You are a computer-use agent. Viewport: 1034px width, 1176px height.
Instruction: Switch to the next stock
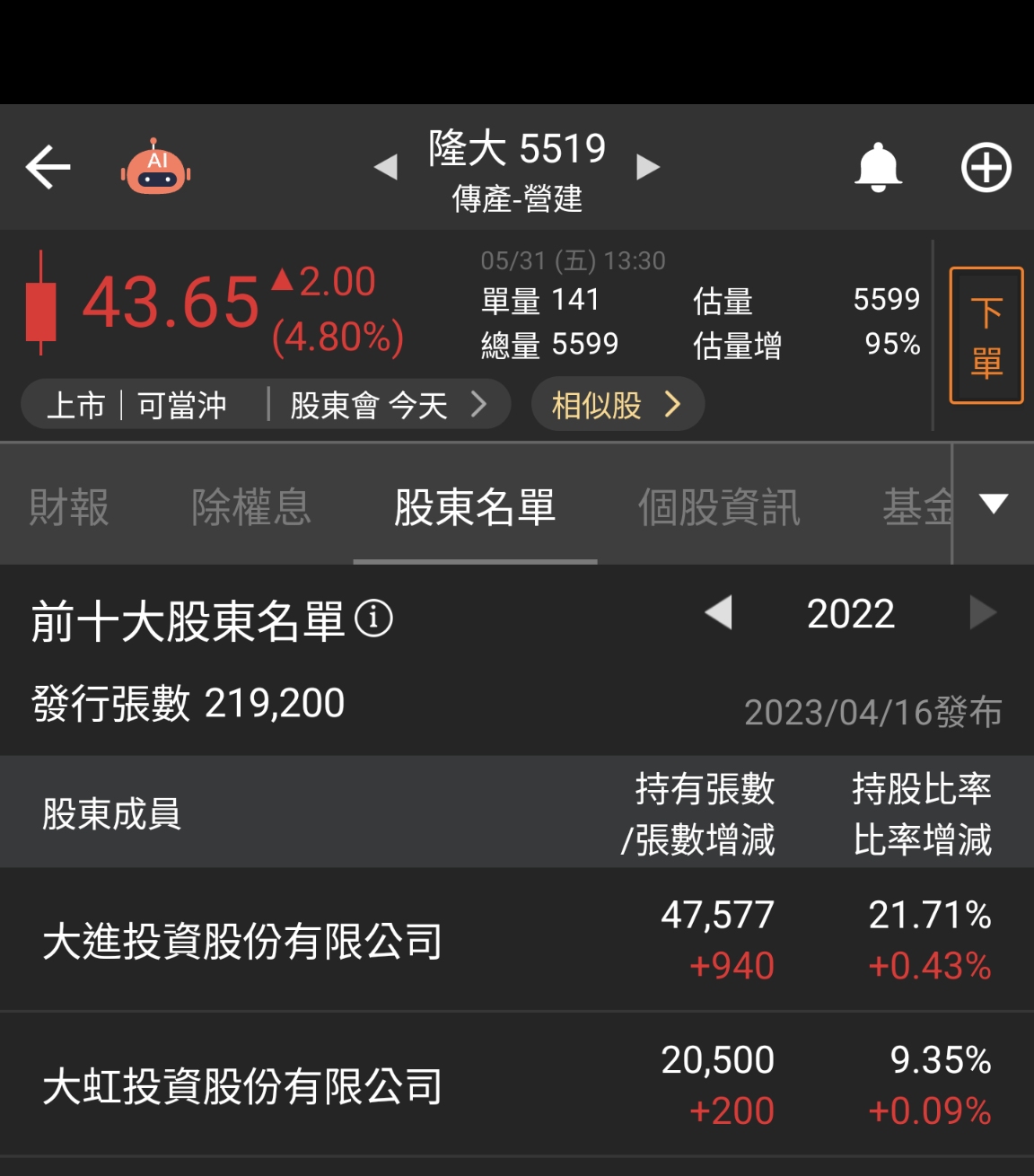click(648, 167)
